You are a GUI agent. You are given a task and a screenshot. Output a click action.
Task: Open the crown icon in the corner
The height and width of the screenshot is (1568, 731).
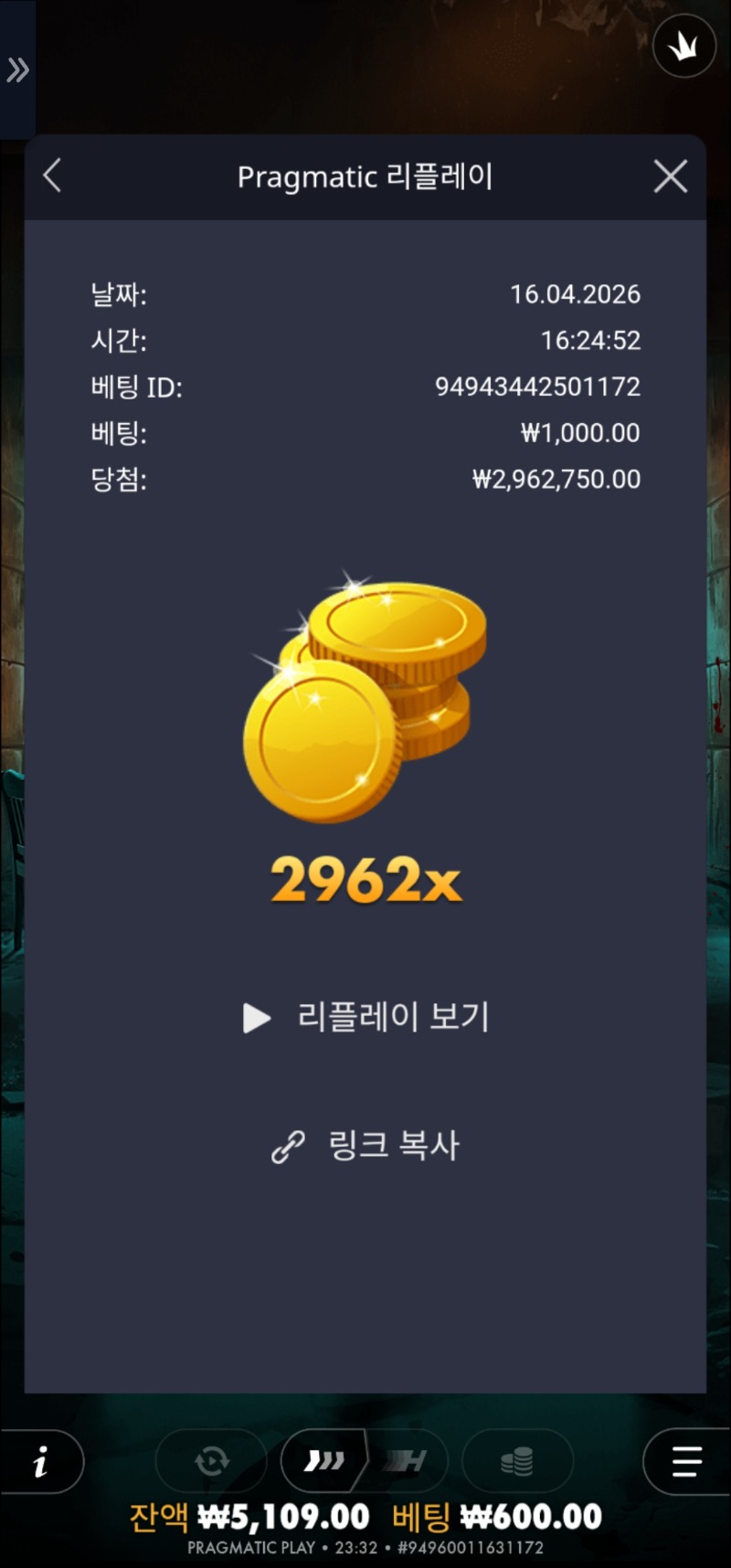684,46
